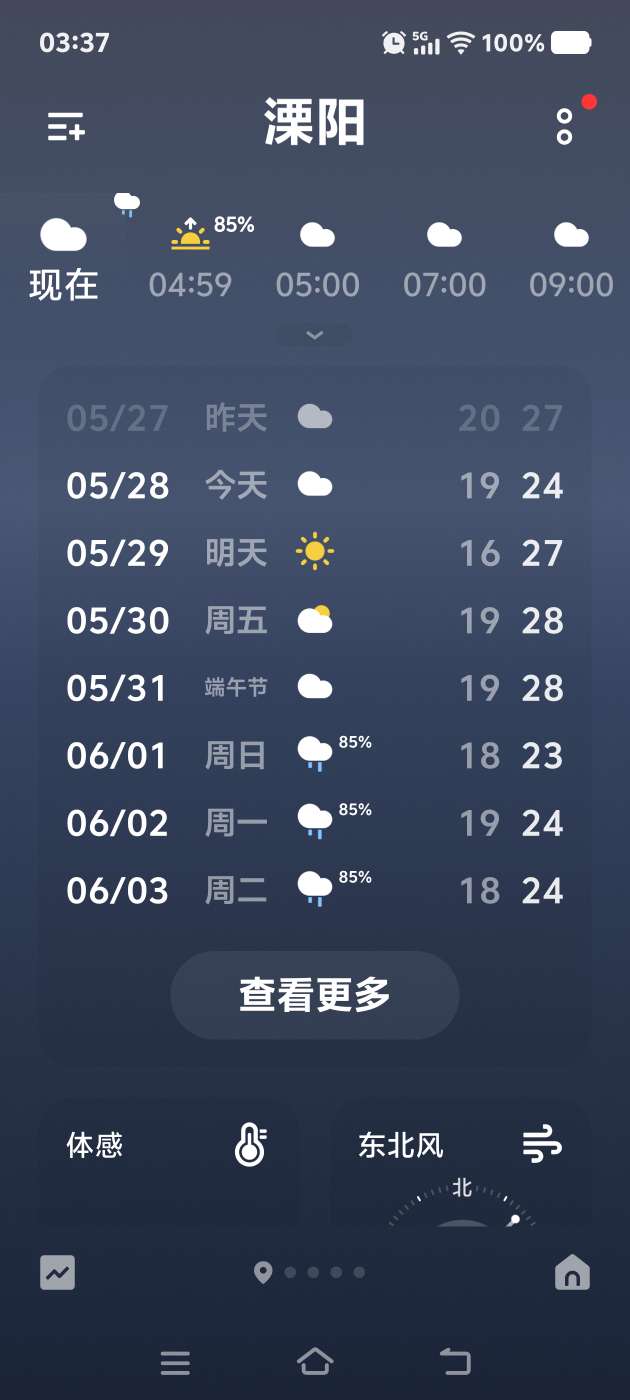The height and width of the screenshot is (1400, 630).
Task: Select the 07:00 hourly forecast
Action: [444, 262]
